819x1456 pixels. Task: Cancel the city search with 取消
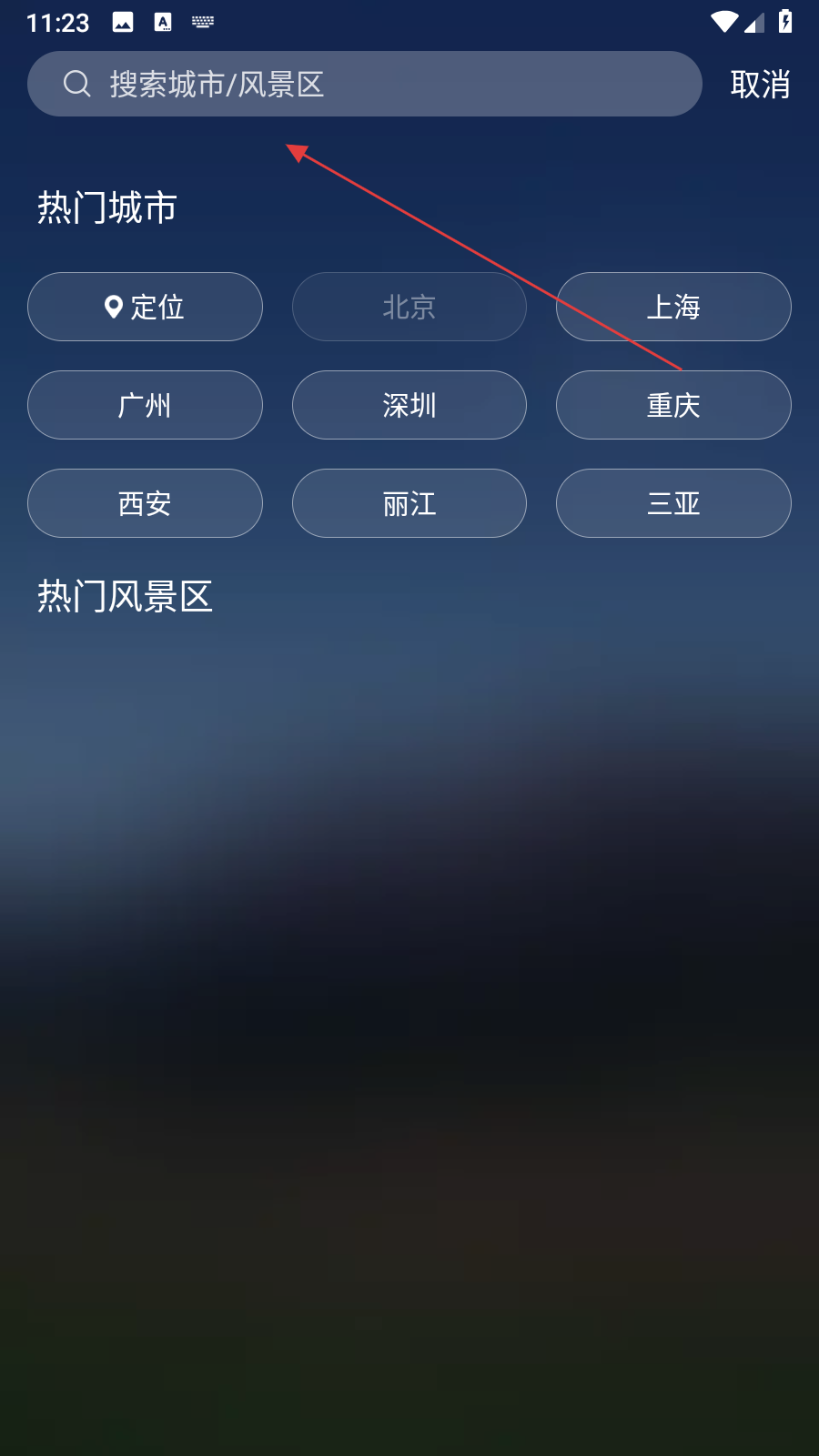pos(760,85)
